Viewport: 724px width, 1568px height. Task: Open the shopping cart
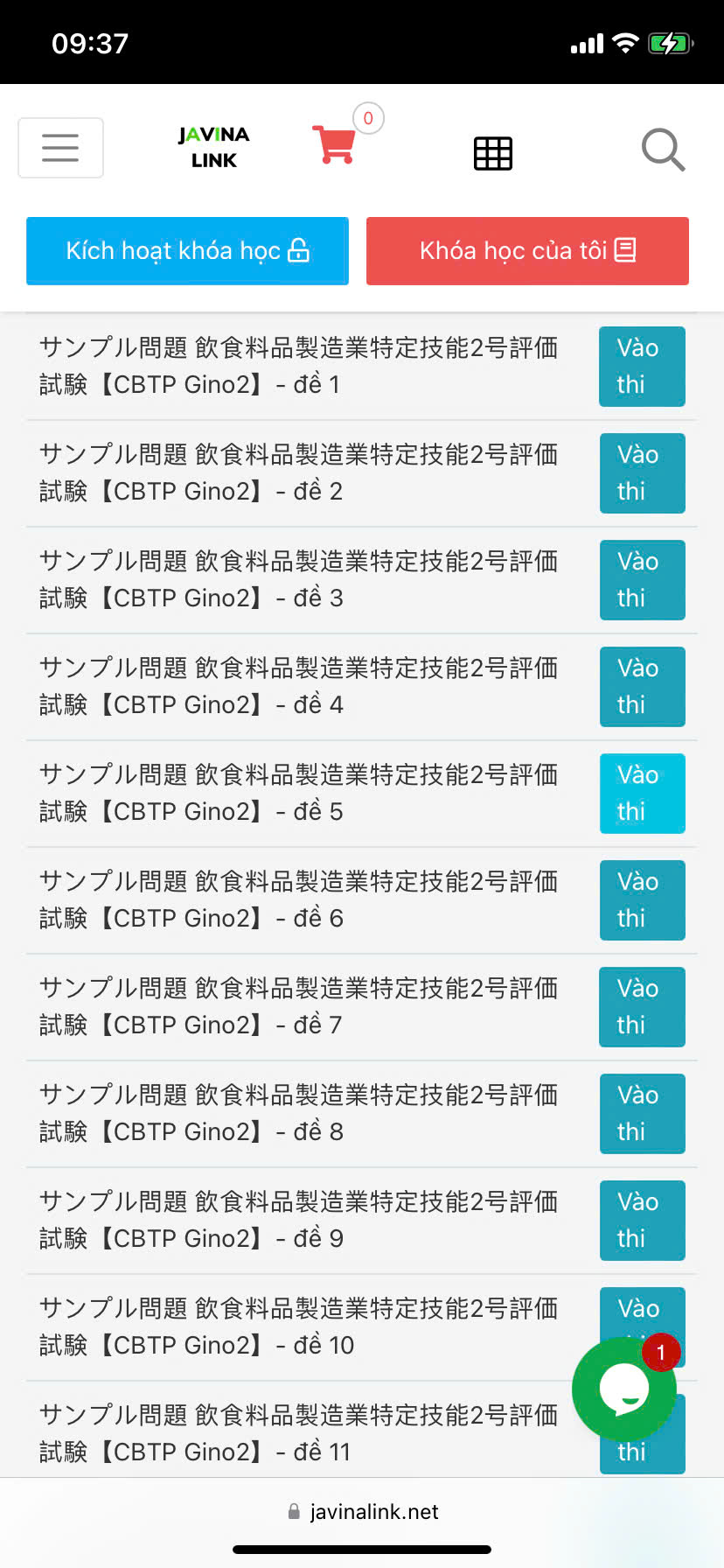pos(335,144)
